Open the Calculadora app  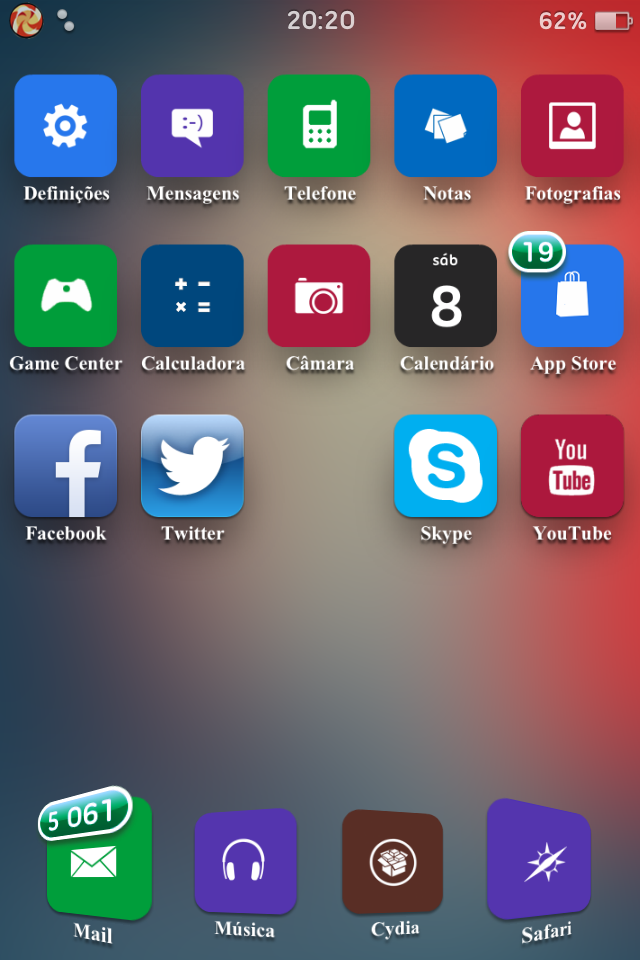[x=192, y=296]
